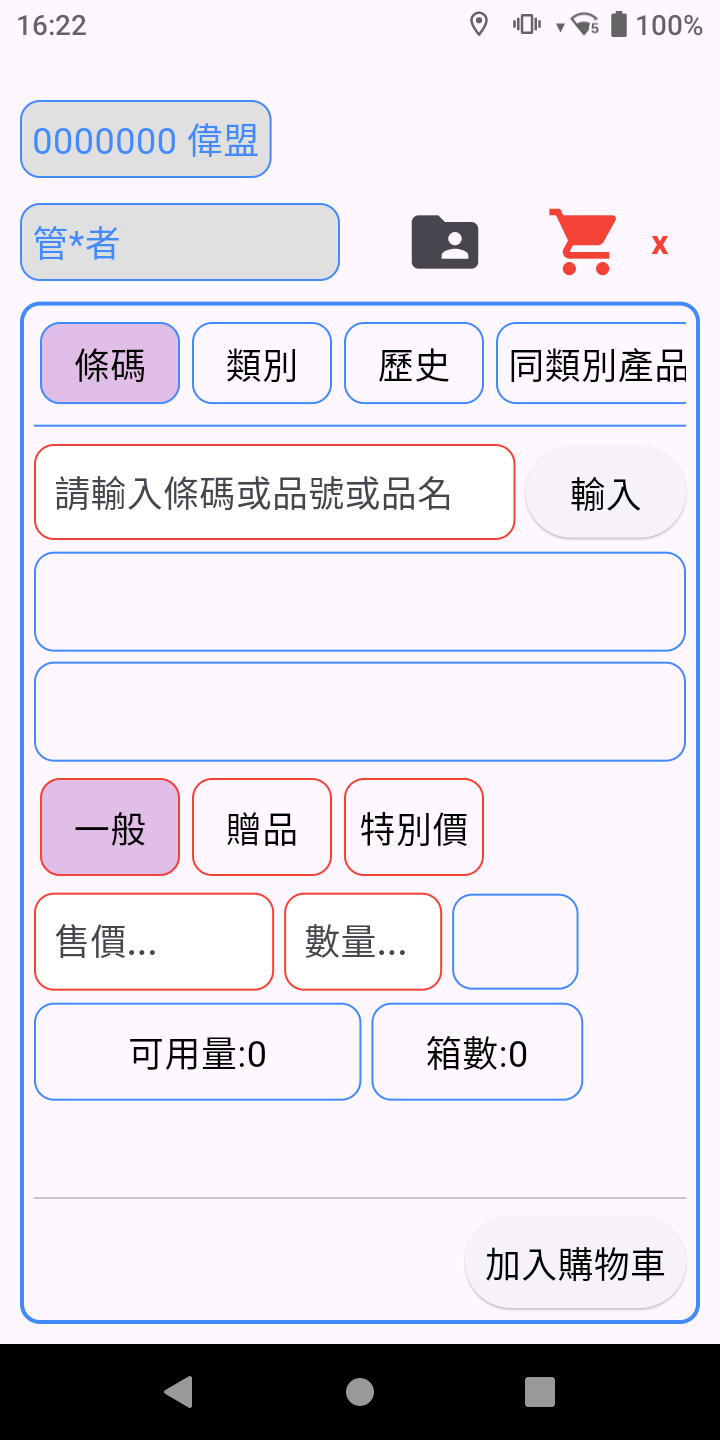Select the 條碼 tab

(x=110, y=363)
